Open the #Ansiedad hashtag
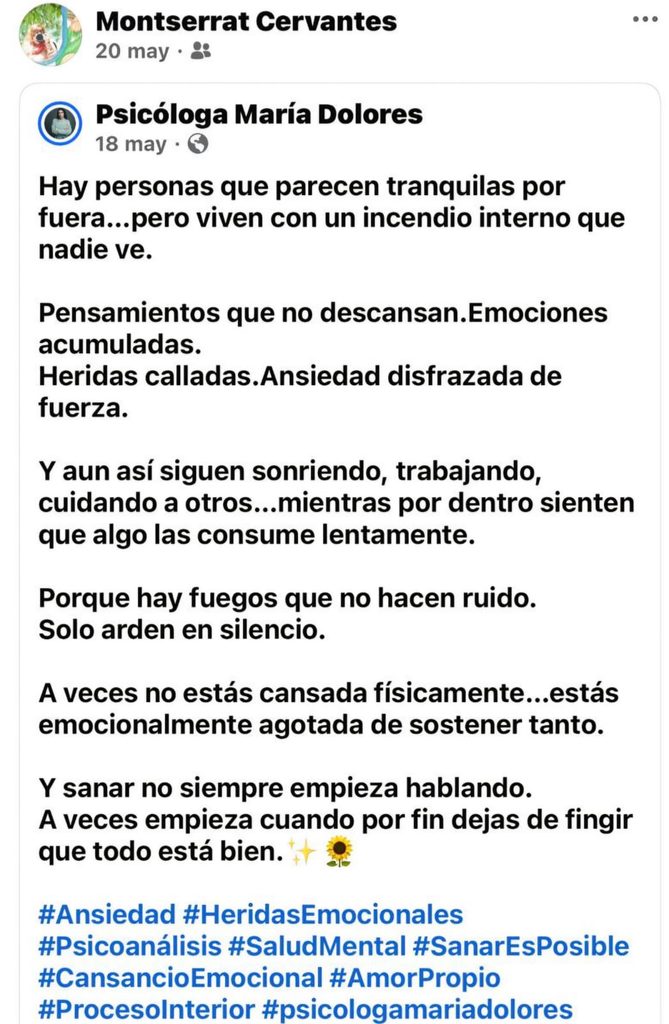Screen dimensions: 669x1024 107,914
